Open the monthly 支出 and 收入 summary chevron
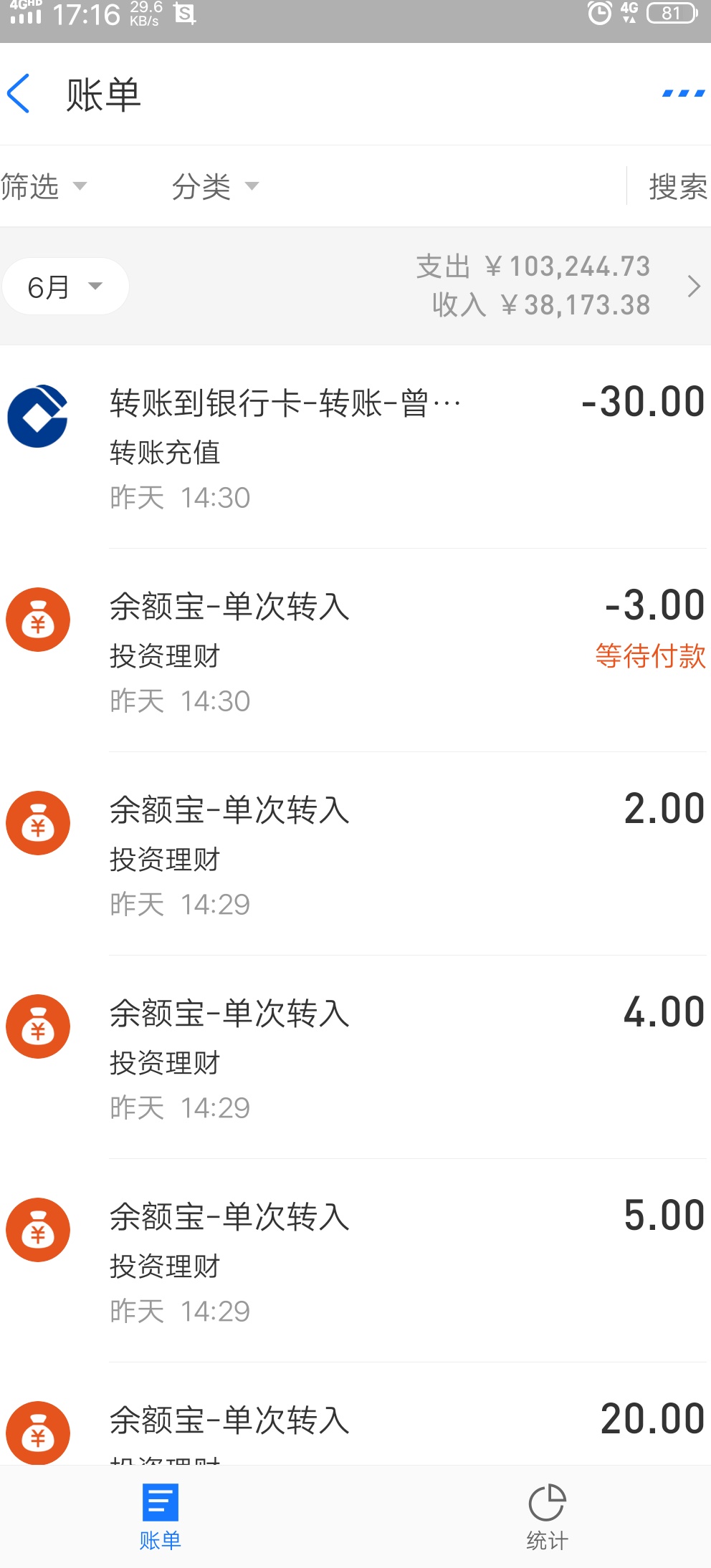 coord(693,287)
